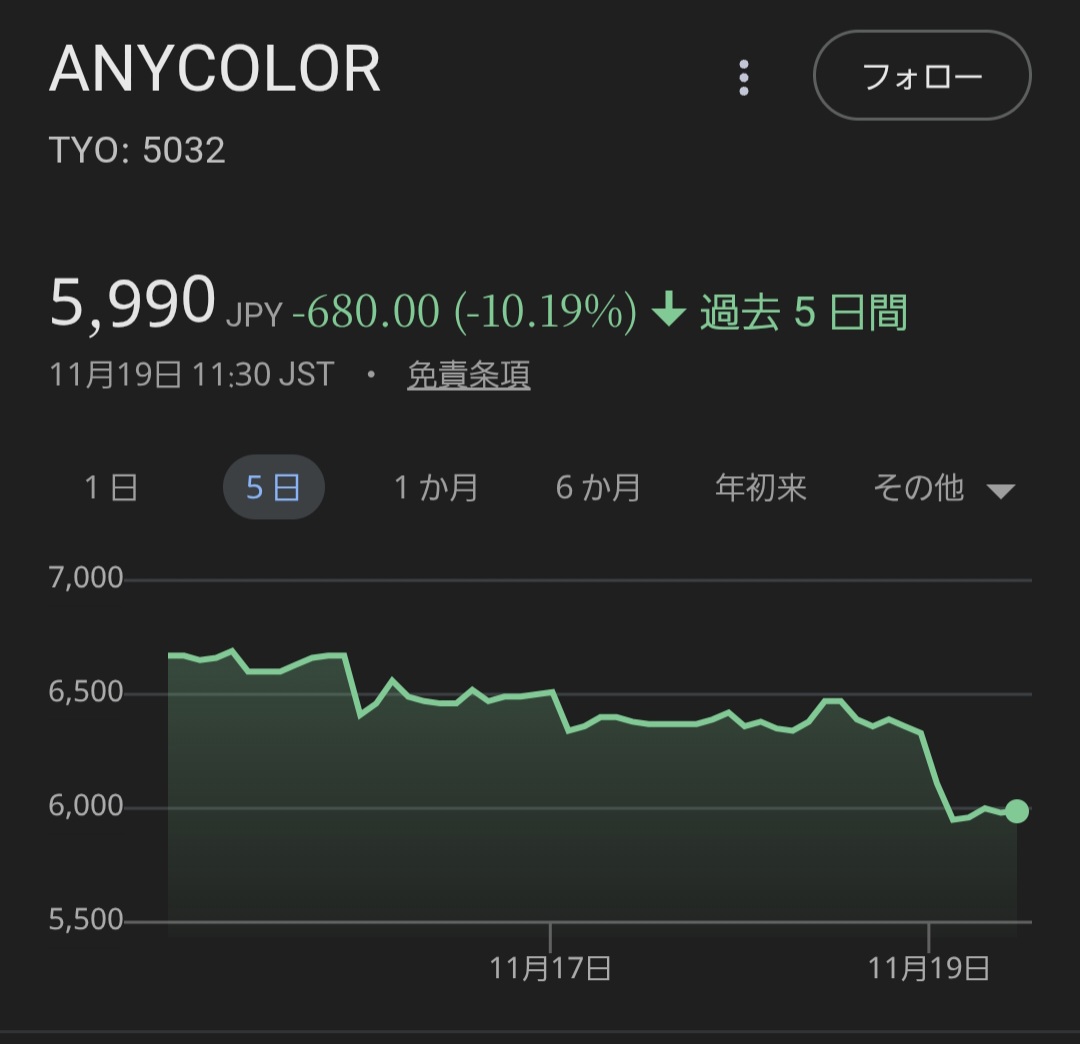This screenshot has height=1044, width=1080.
Task: Show the 6か月 chart range
Action: click(598, 488)
